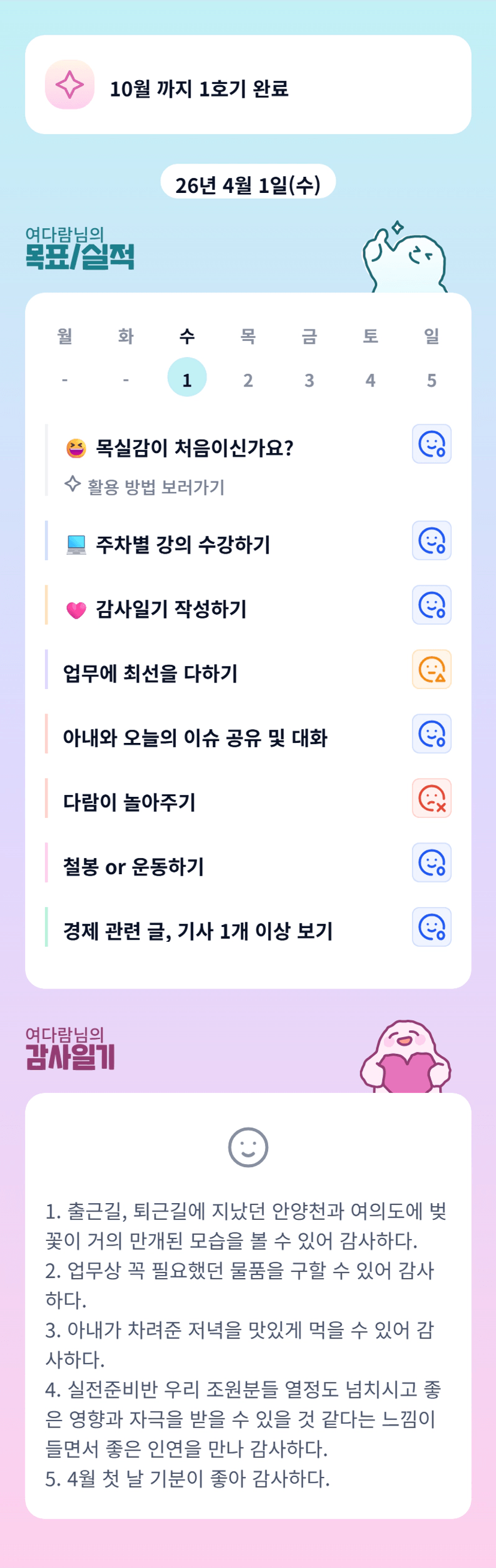Tap the status face for 경제 관련 글 보기
This screenshot has width=496, height=1568.
(431, 927)
